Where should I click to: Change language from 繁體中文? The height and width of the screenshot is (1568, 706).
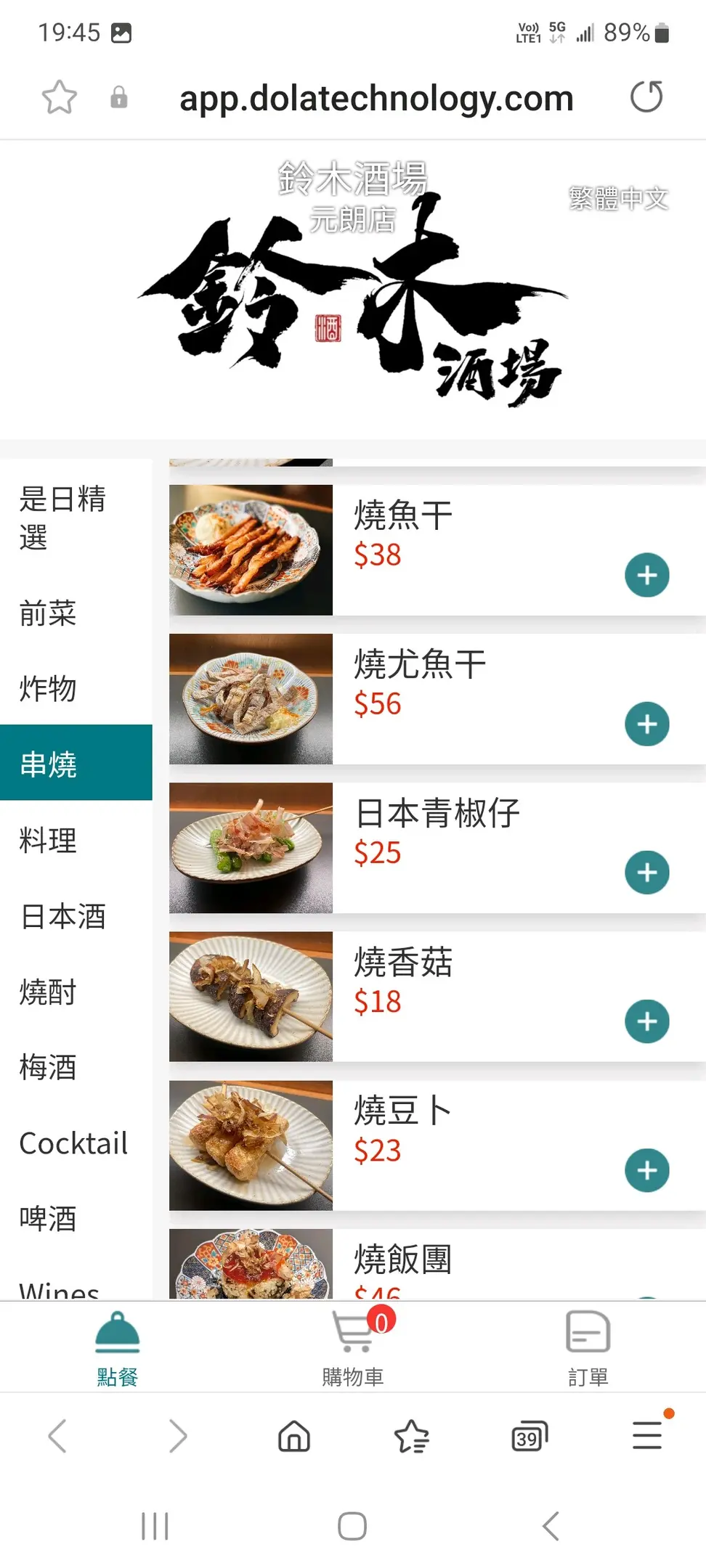(x=618, y=198)
